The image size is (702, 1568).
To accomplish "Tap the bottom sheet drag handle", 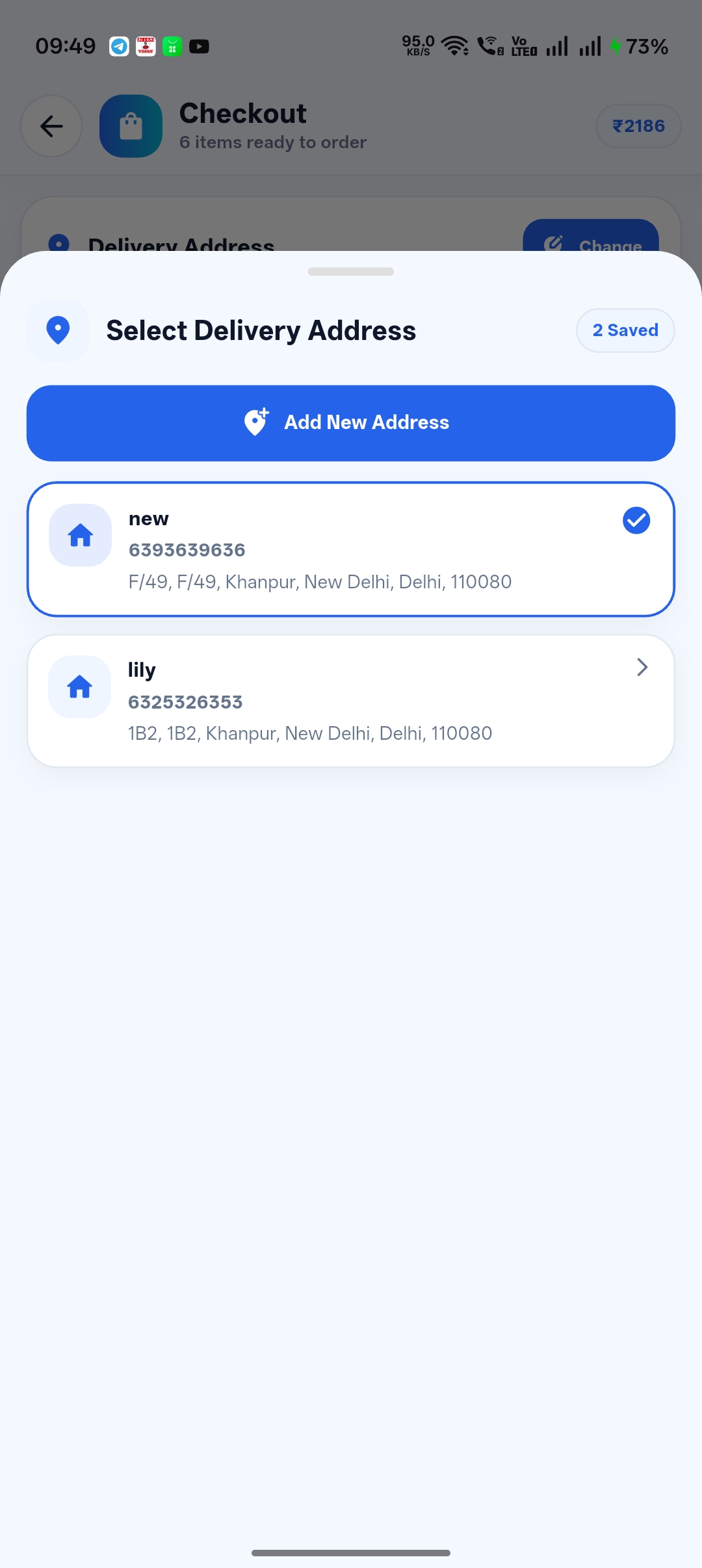I will tap(351, 272).
